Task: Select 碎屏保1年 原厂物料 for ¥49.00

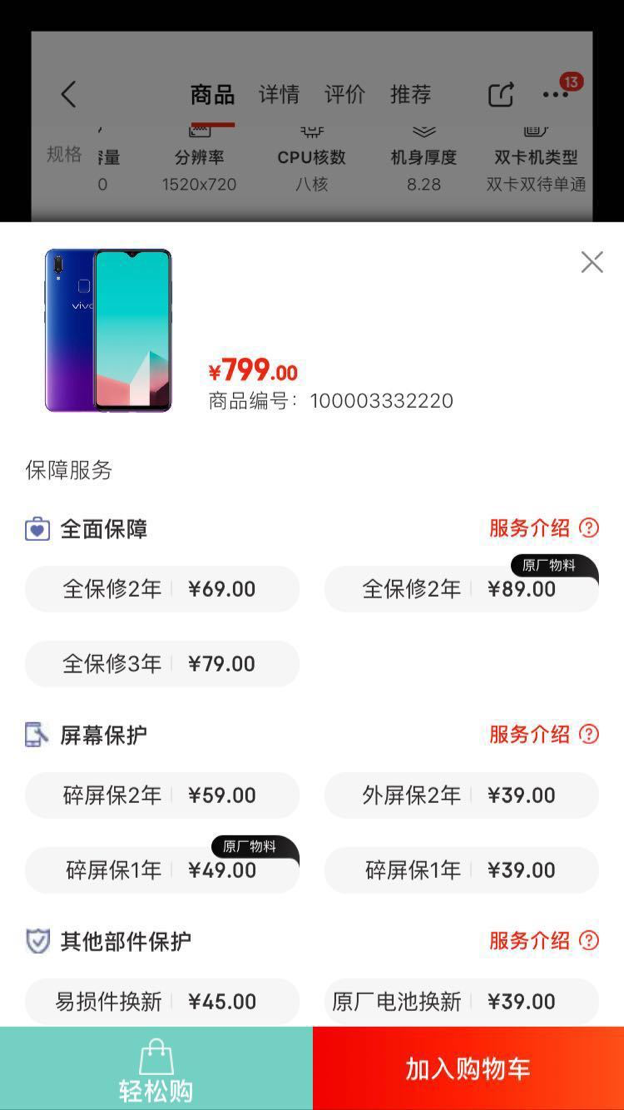Action: point(162,871)
